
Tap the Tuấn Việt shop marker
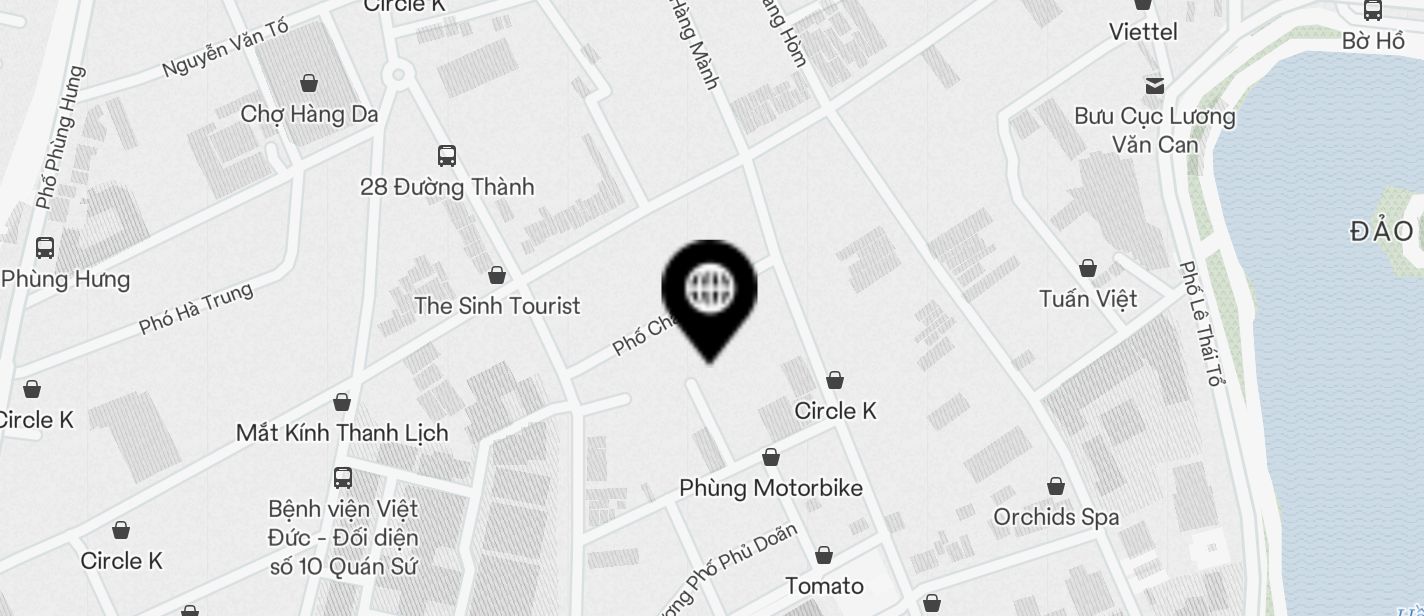point(1088,269)
